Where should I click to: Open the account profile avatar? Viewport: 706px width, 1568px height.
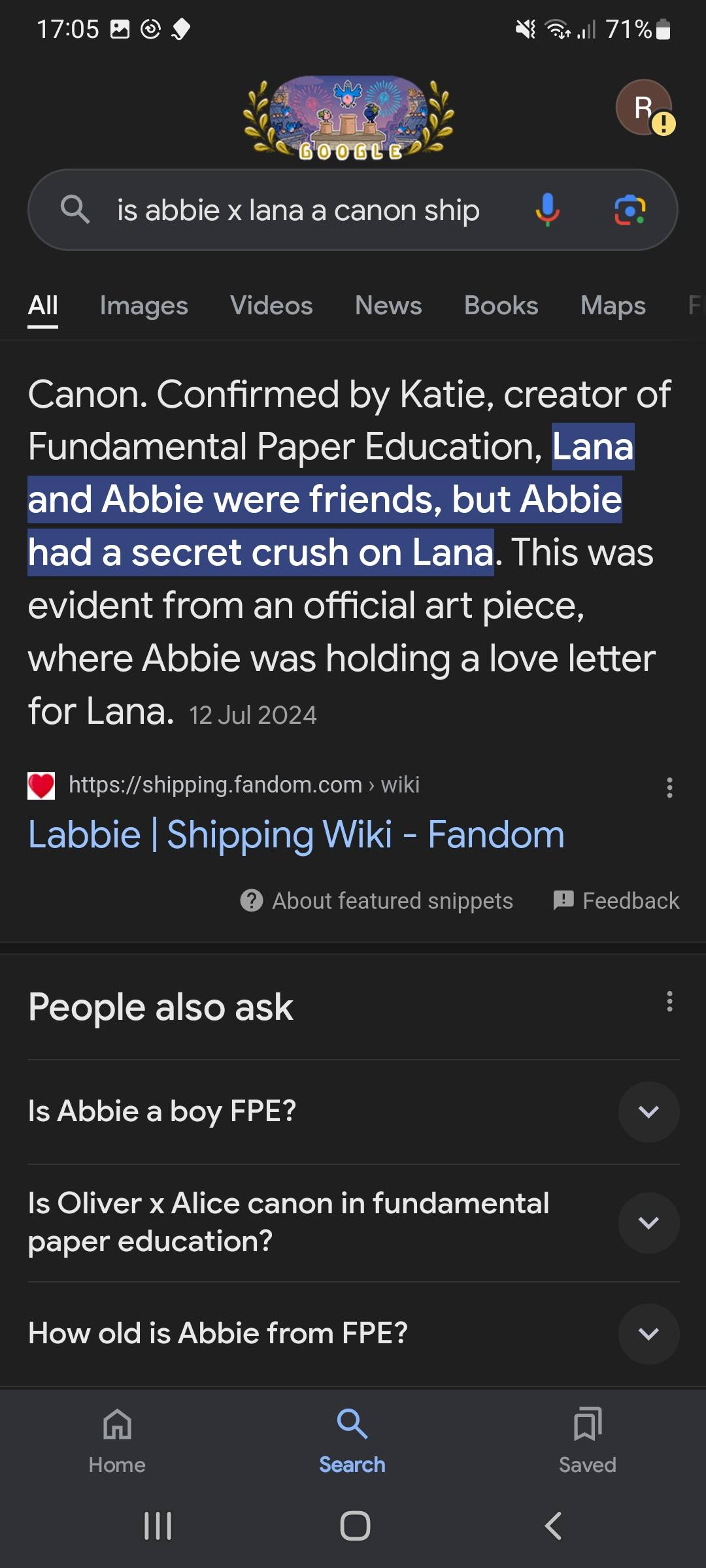644,108
